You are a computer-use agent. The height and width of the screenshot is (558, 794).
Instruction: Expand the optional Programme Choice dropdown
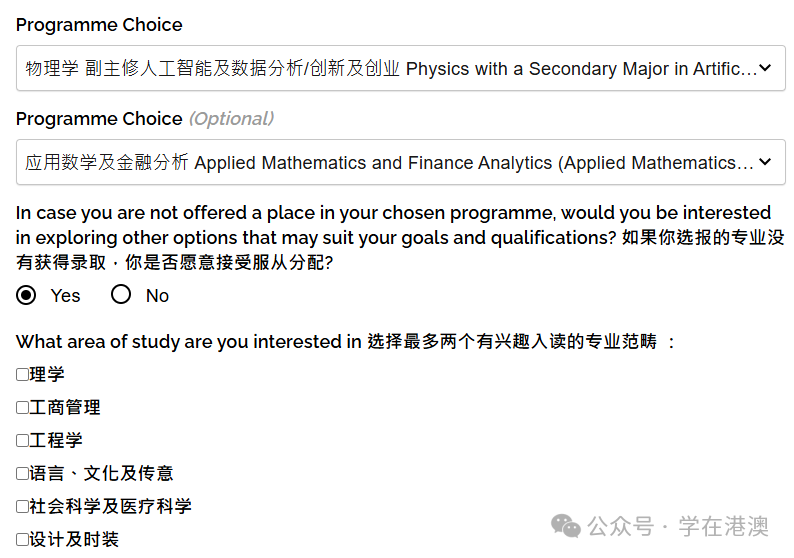pos(400,162)
